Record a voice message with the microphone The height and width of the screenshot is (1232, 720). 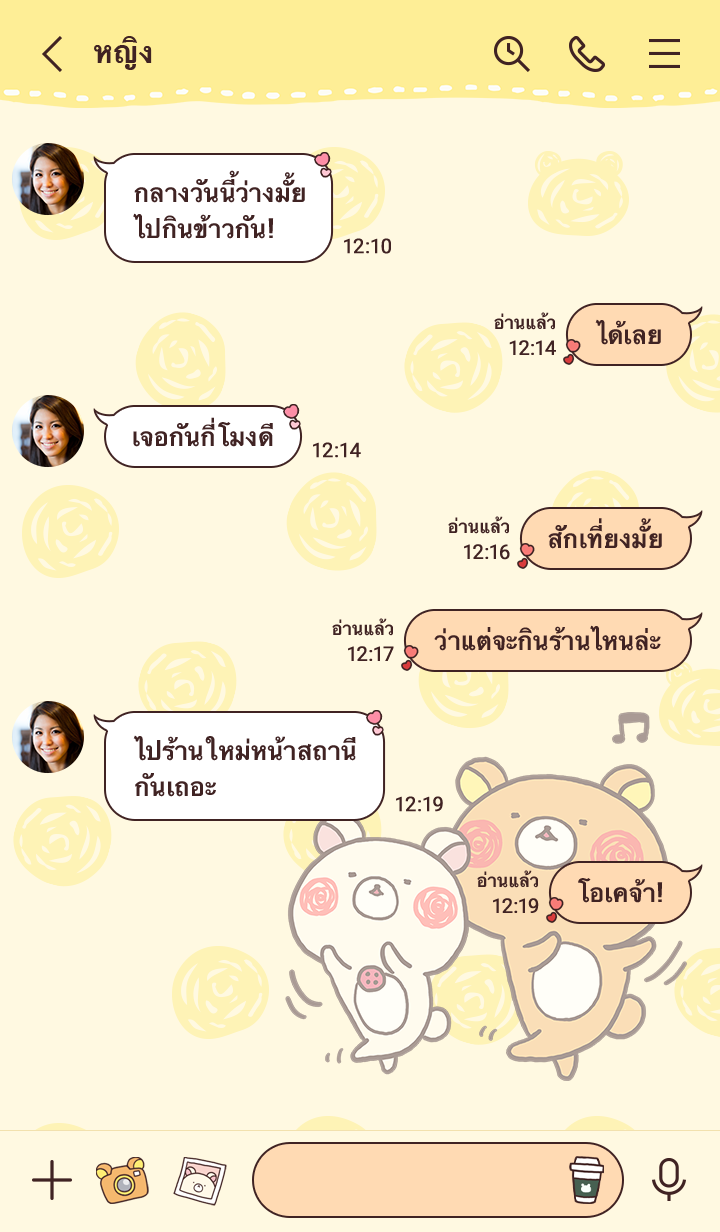(x=668, y=1180)
